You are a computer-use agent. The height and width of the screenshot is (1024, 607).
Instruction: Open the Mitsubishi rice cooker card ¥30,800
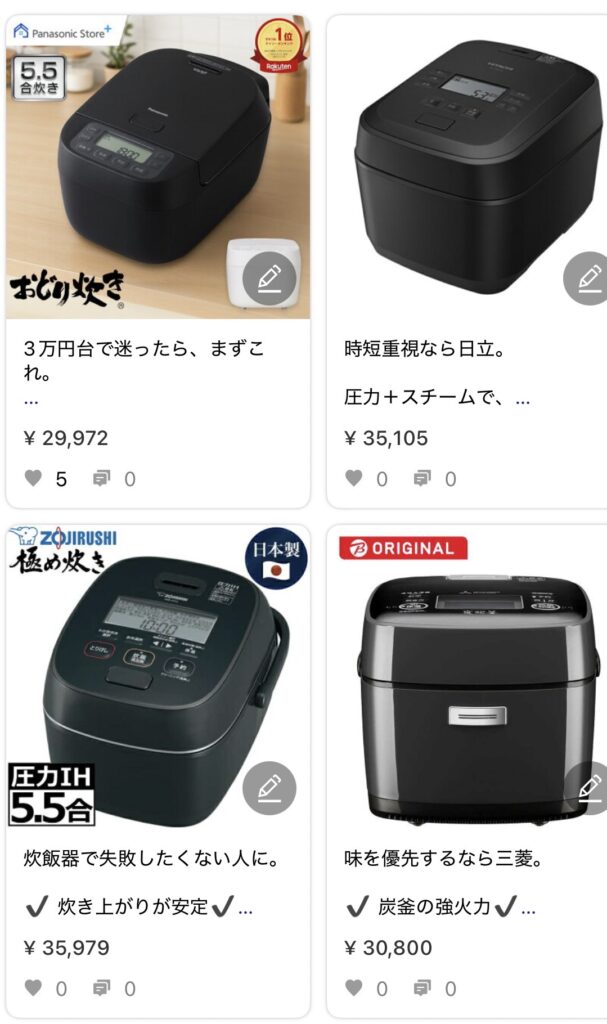[465, 680]
